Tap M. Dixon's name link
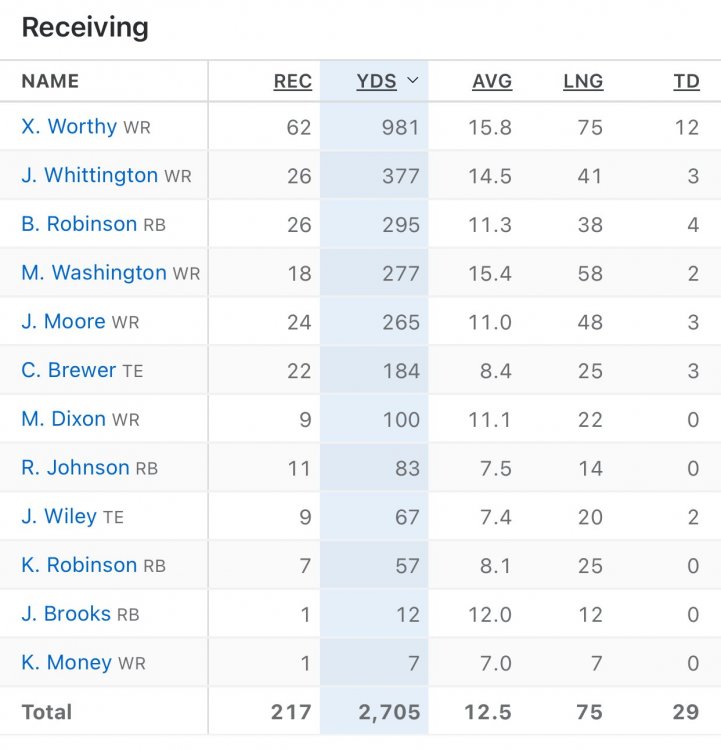Screen dimensions: 721x750 [63, 418]
